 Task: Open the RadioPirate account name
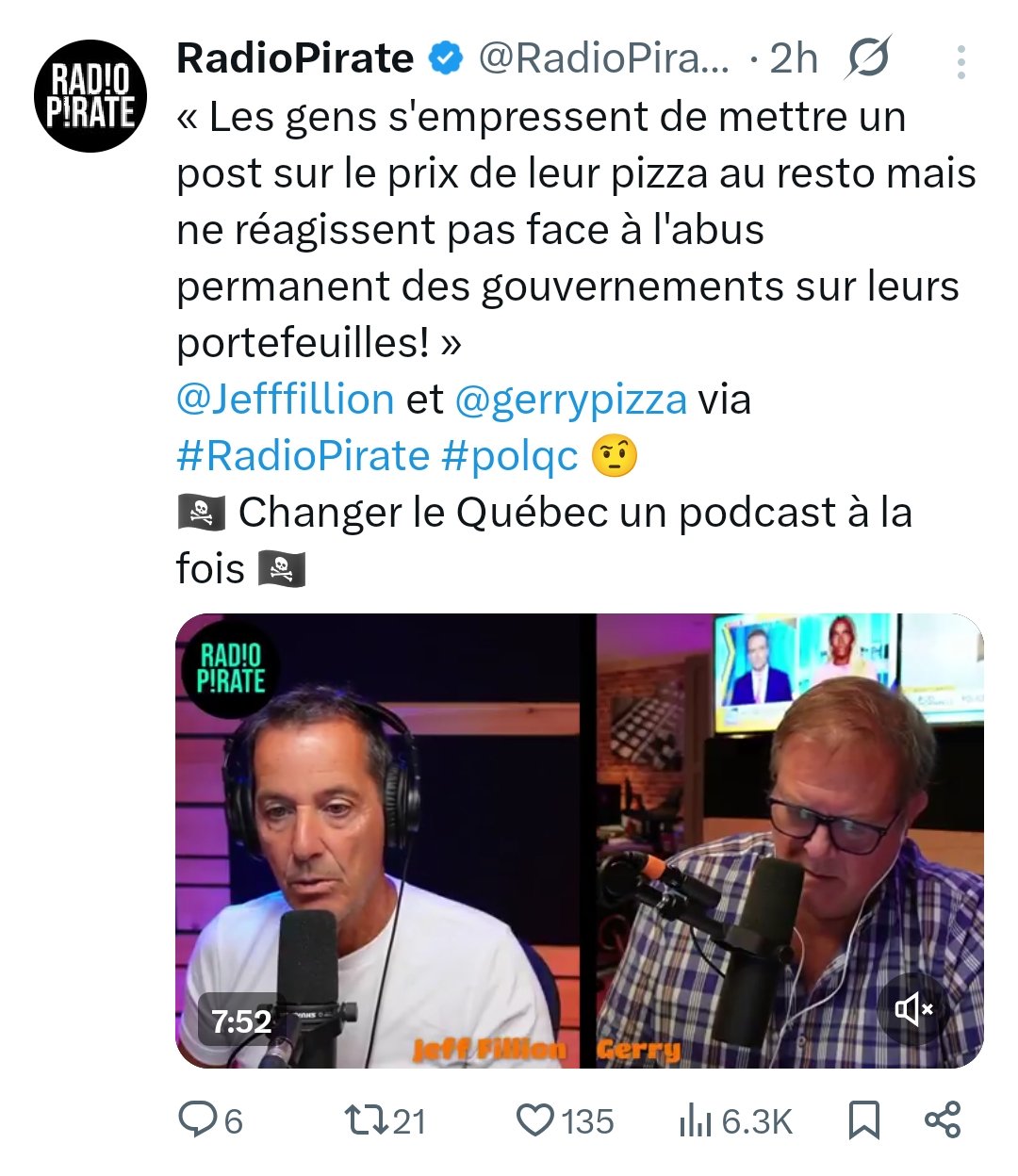295,58
